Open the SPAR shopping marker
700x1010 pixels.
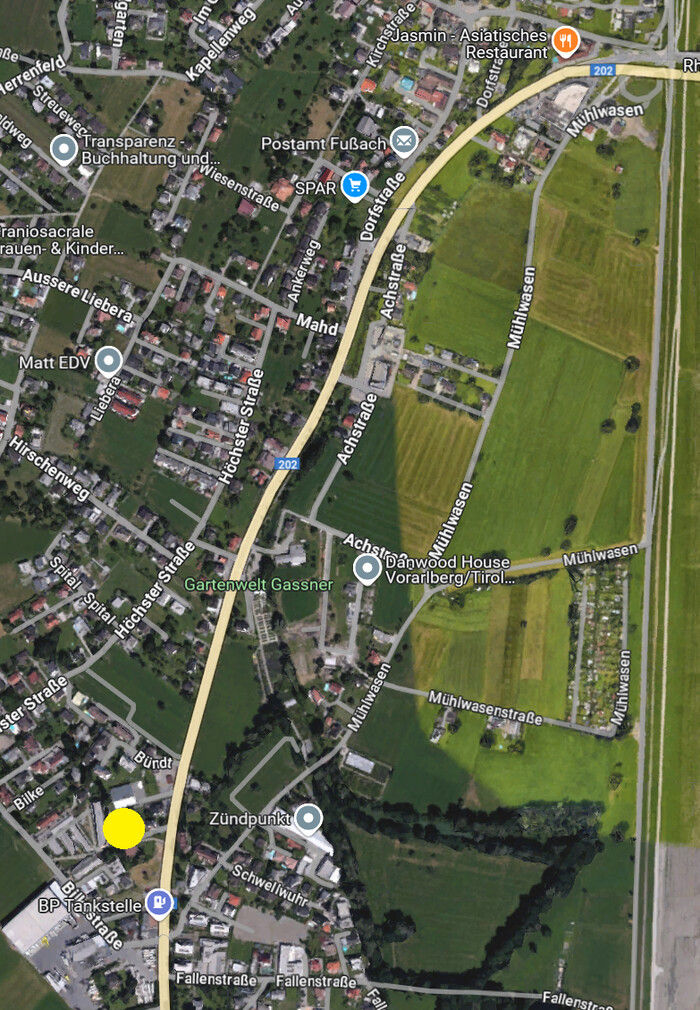coord(354,185)
